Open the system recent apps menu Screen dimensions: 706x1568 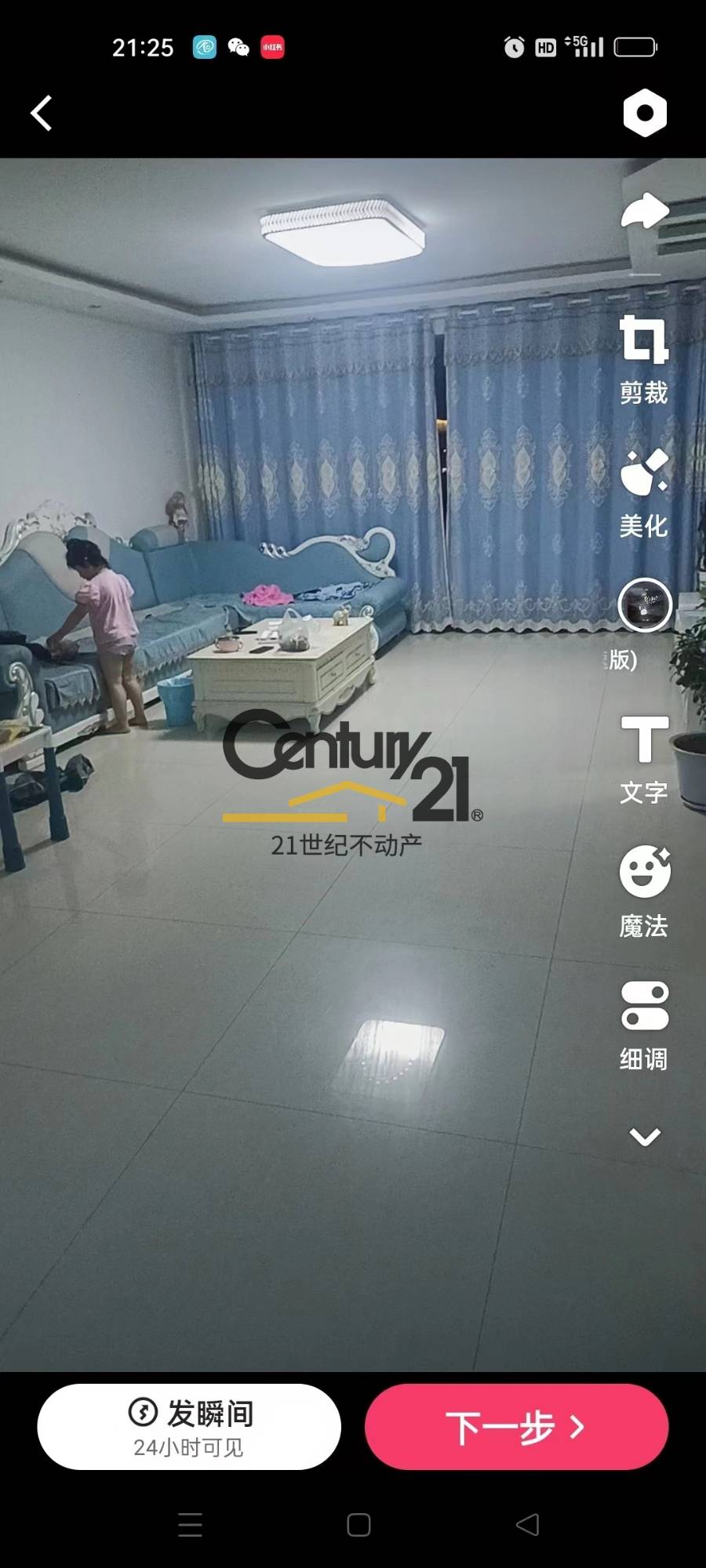[190, 1525]
